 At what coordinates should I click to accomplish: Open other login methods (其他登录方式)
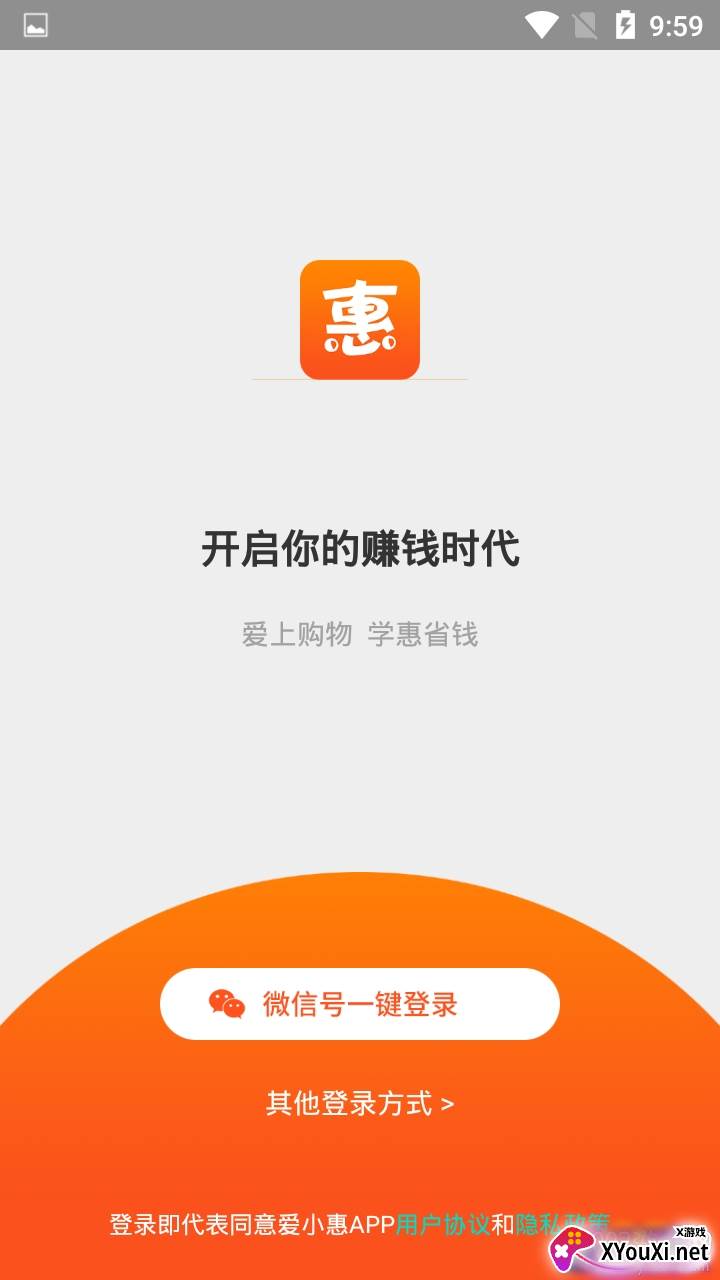(x=360, y=1103)
